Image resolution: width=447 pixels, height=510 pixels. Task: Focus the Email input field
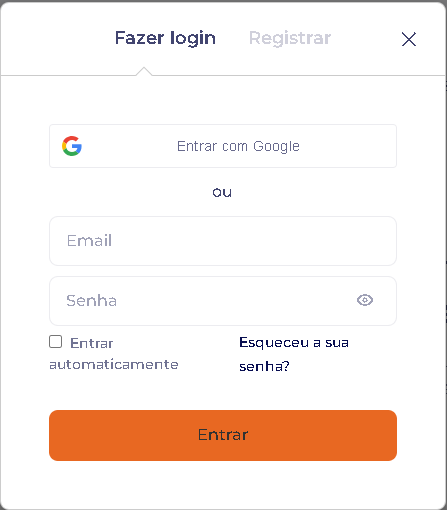223,241
